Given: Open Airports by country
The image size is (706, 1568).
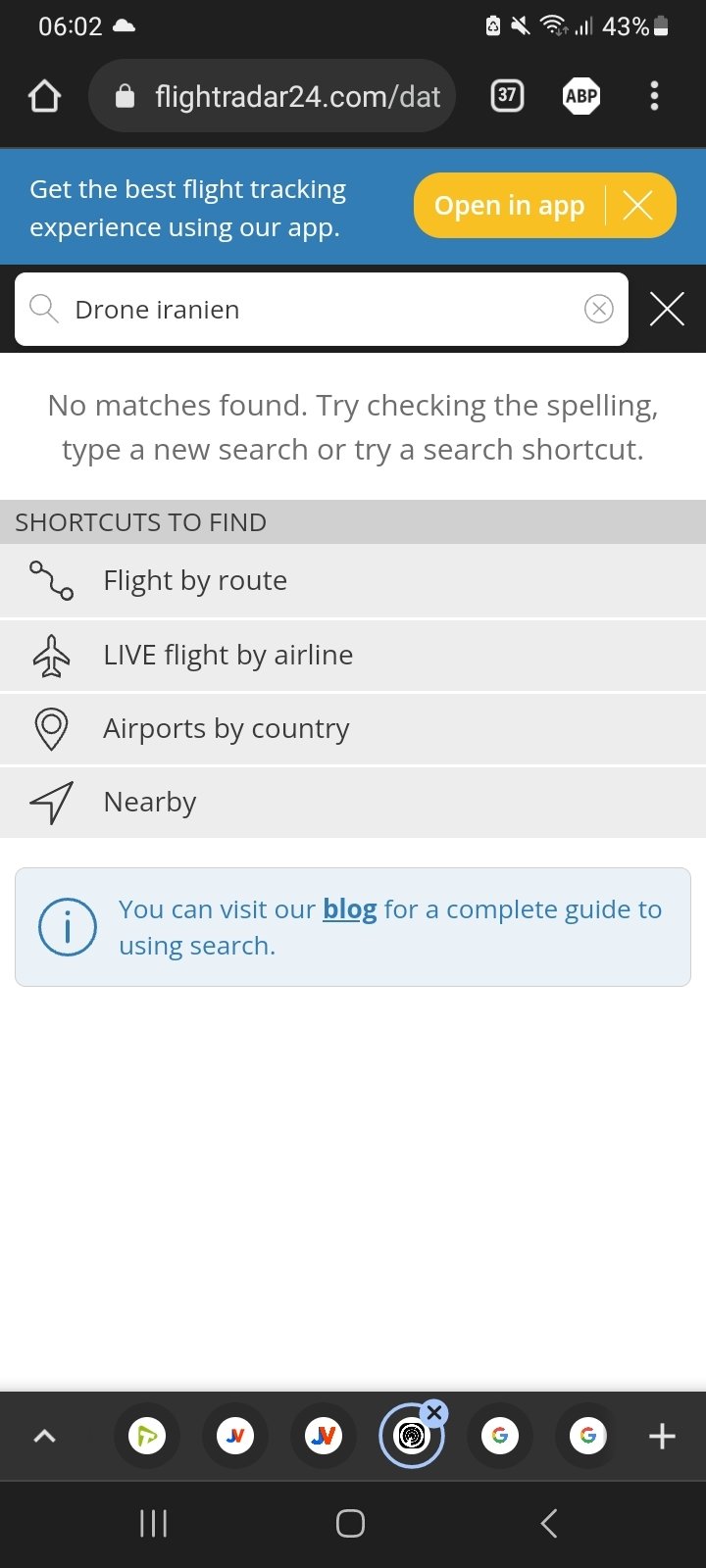Looking at the screenshot, I should click(x=353, y=728).
